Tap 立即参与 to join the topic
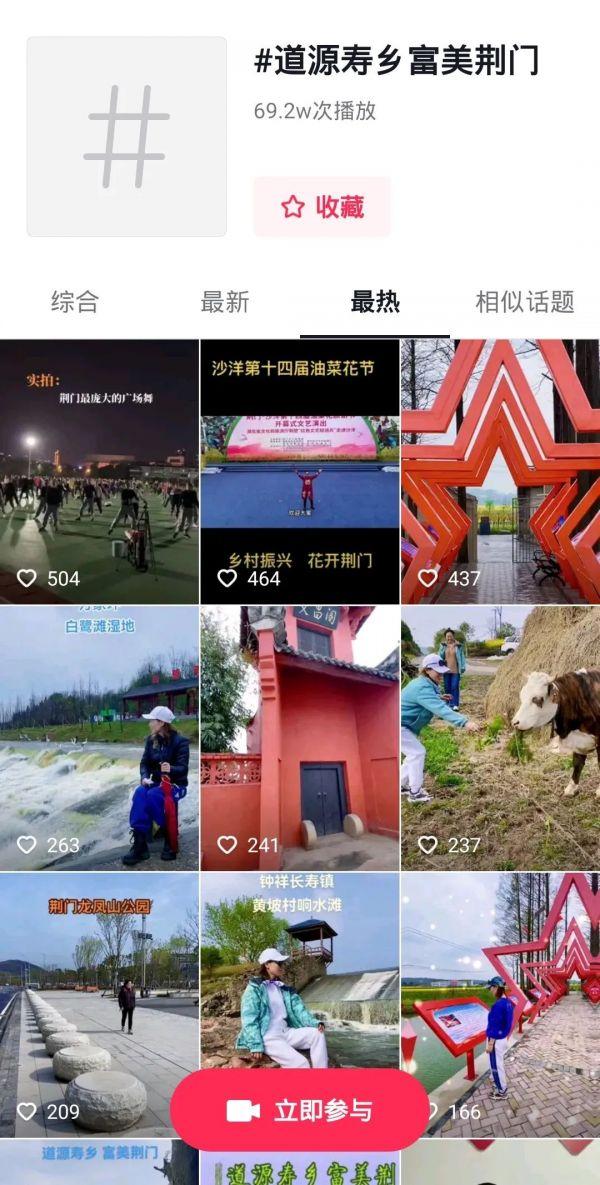This screenshot has height=1185, width=600. tap(300, 1110)
